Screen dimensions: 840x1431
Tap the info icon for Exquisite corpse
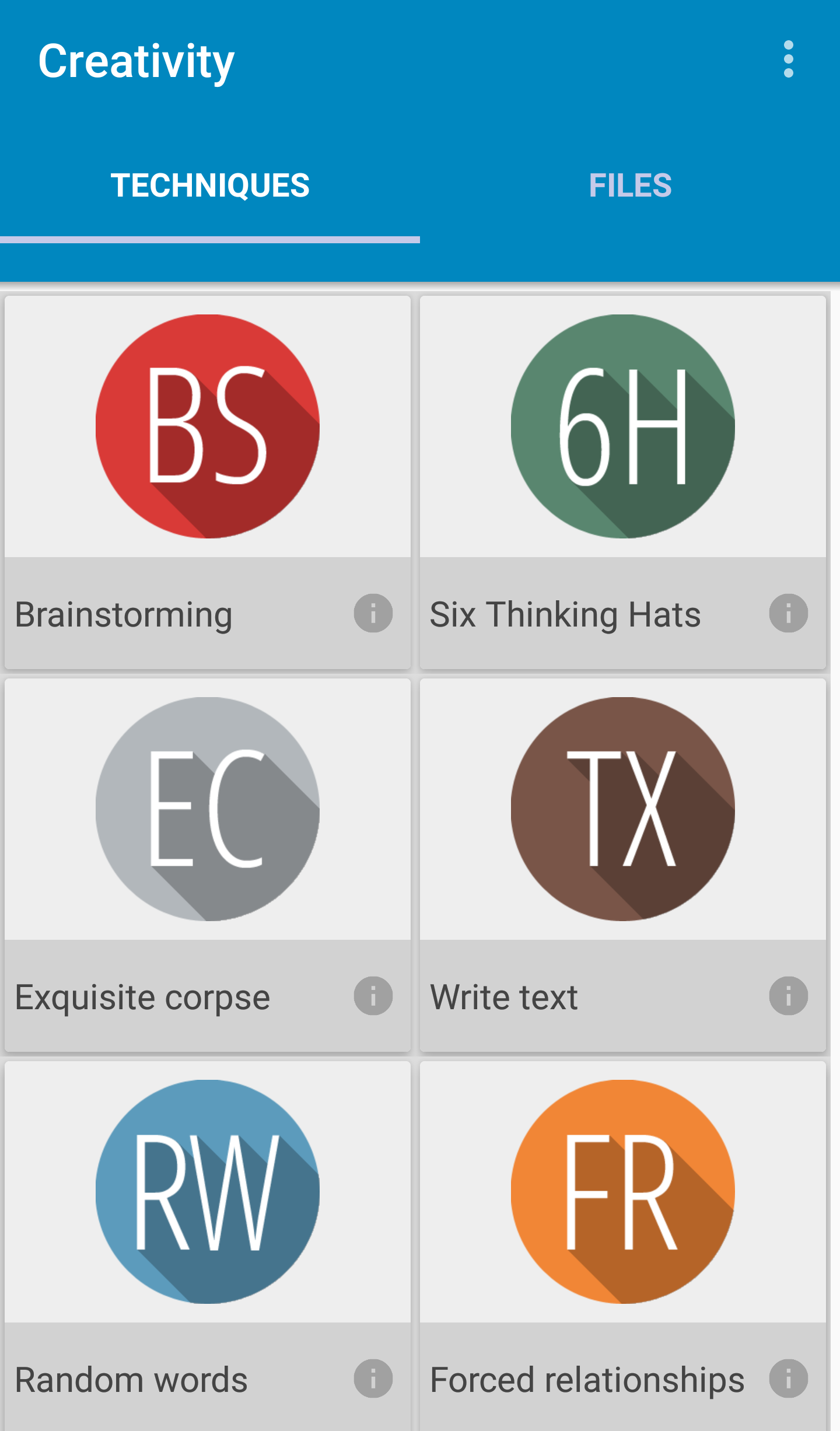pos(373,996)
